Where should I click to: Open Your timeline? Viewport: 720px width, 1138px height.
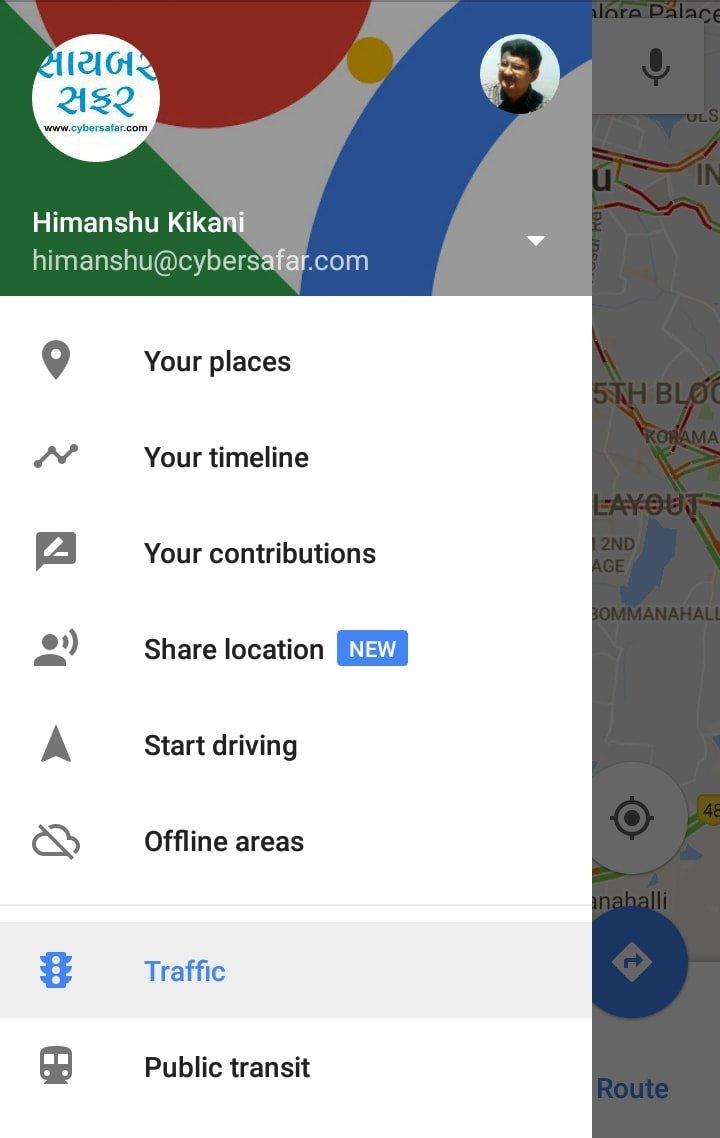point(226,458)
